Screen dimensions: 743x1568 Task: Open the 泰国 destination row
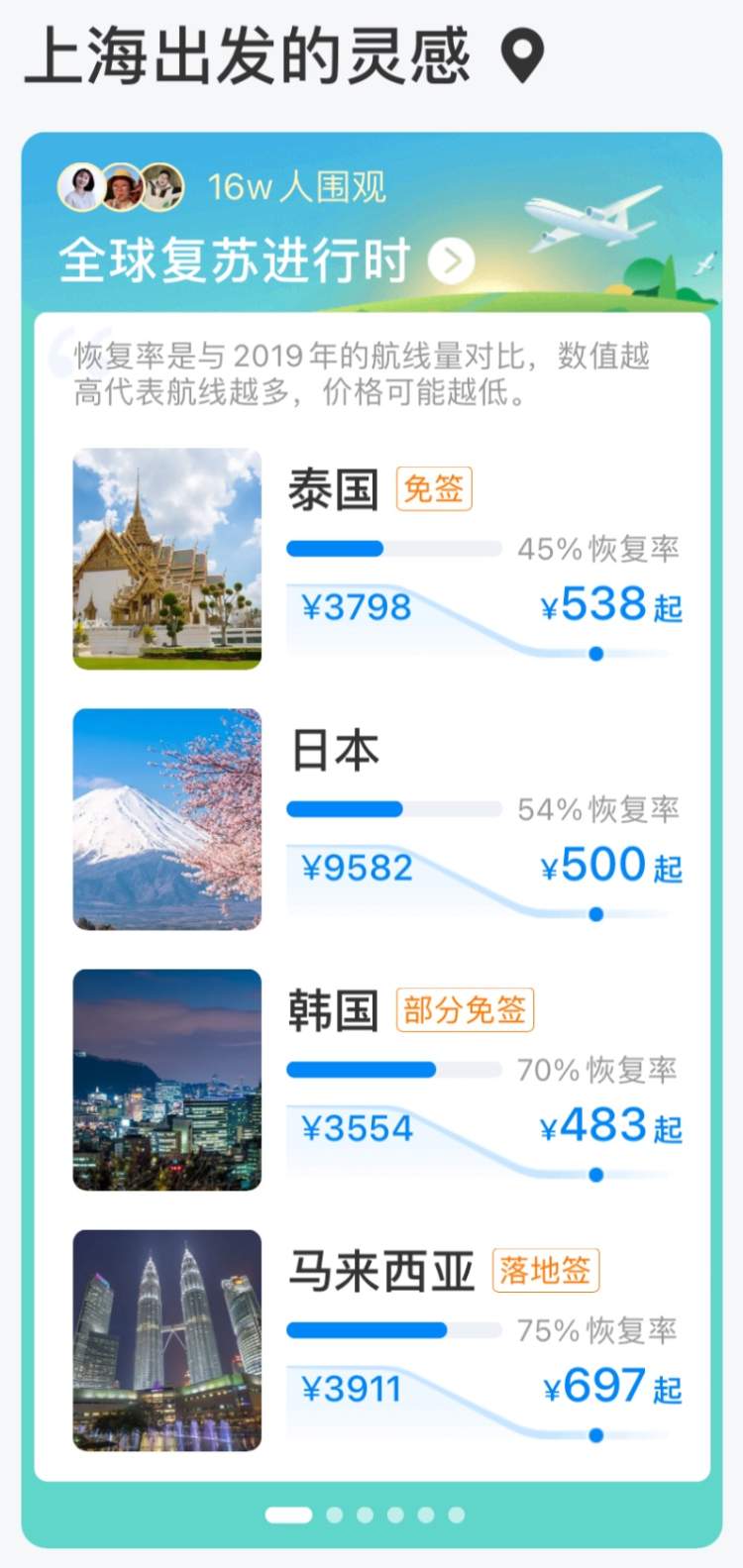tap(376, 559)
